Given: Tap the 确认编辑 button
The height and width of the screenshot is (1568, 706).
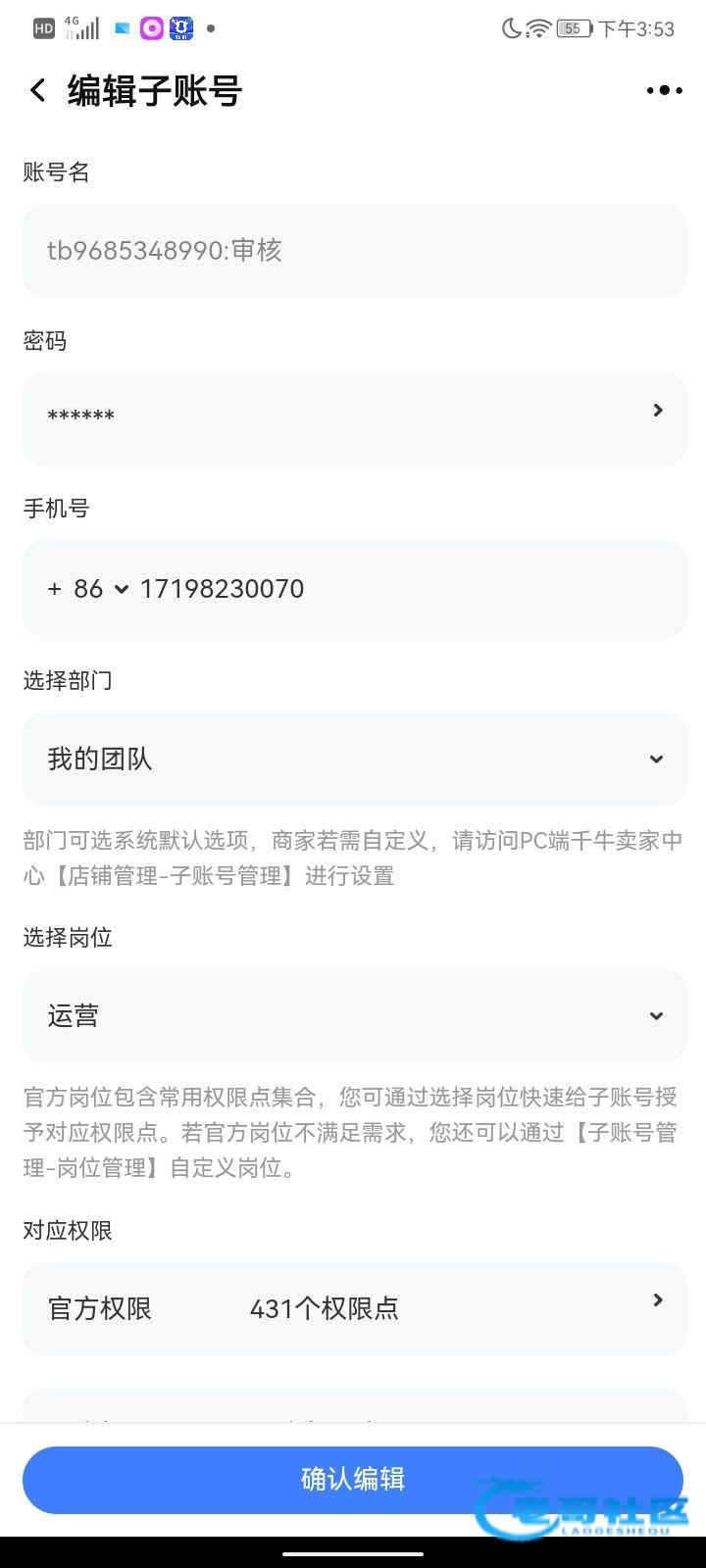Looking at the screenshot, I should [353, 1479].
